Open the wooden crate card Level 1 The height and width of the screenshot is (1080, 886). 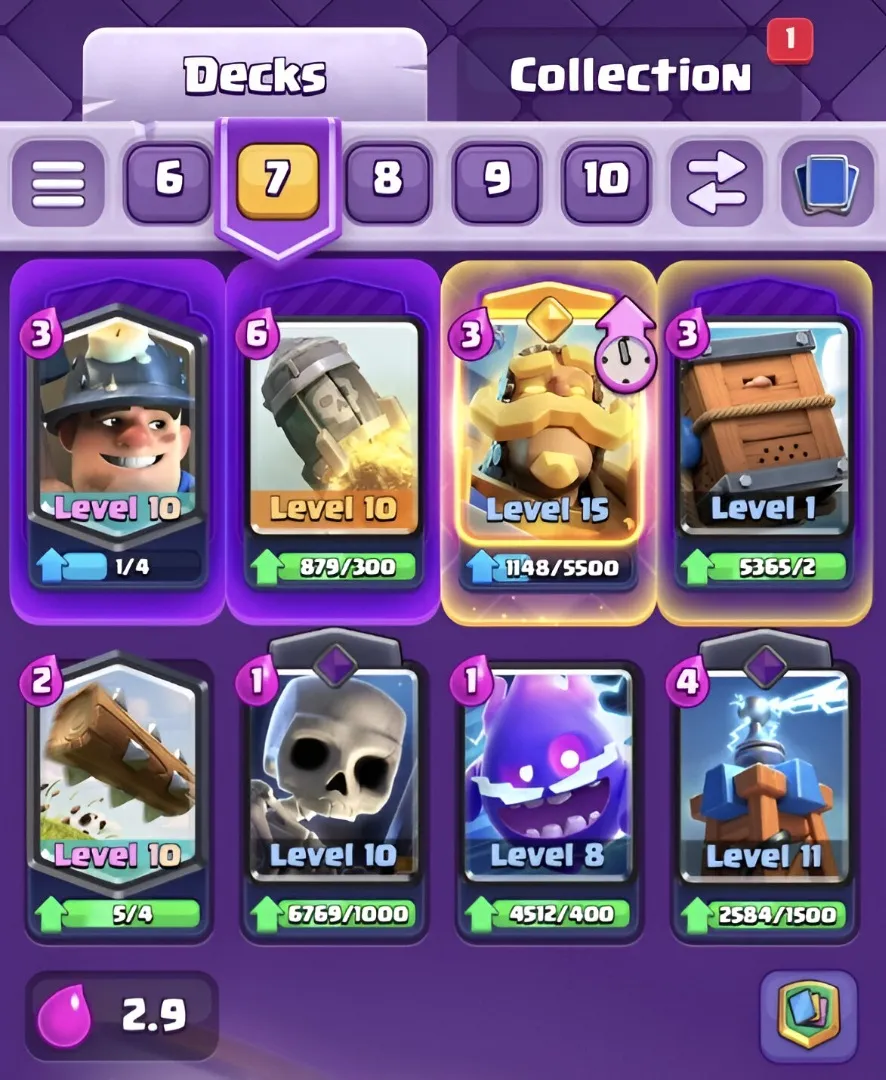[x=764, y=430]
